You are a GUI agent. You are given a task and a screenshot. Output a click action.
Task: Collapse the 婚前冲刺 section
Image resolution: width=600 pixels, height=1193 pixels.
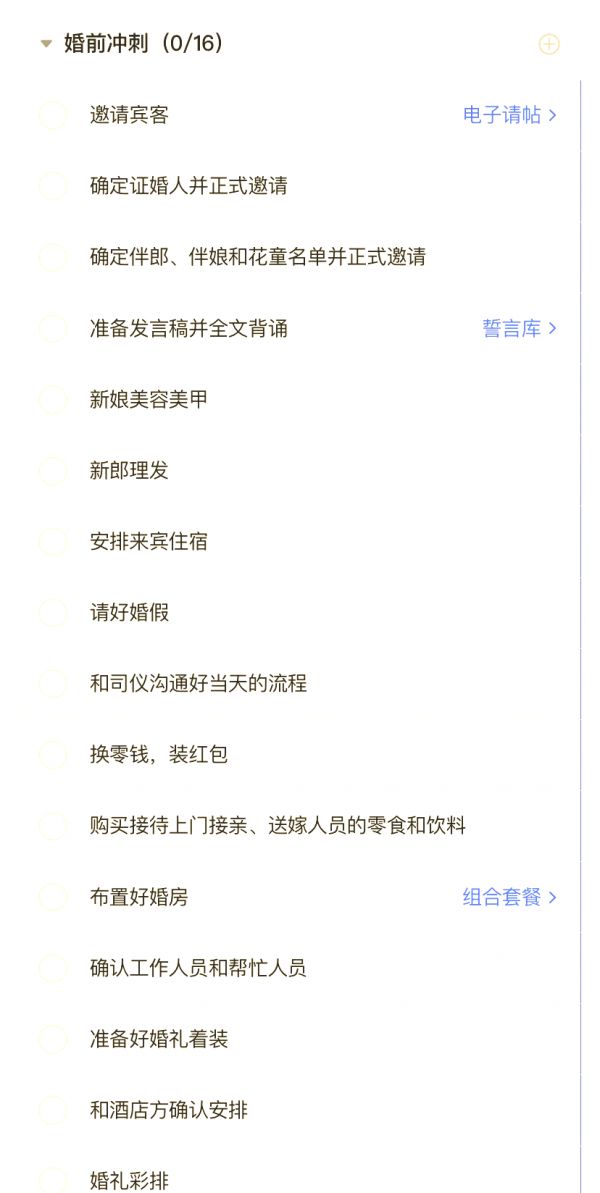pyautogui.click(x=46, y=44)
